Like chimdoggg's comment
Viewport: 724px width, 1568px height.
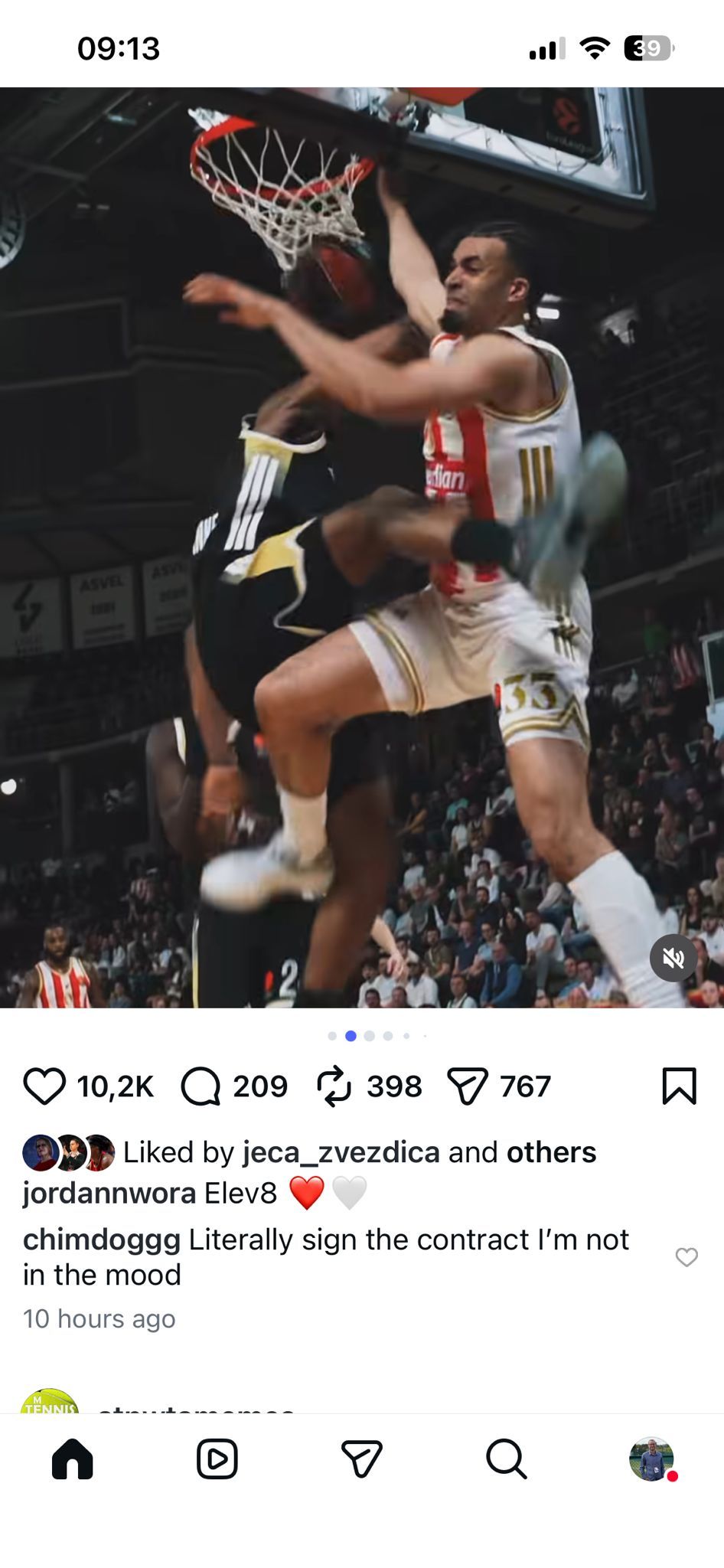pos(686,1257)
